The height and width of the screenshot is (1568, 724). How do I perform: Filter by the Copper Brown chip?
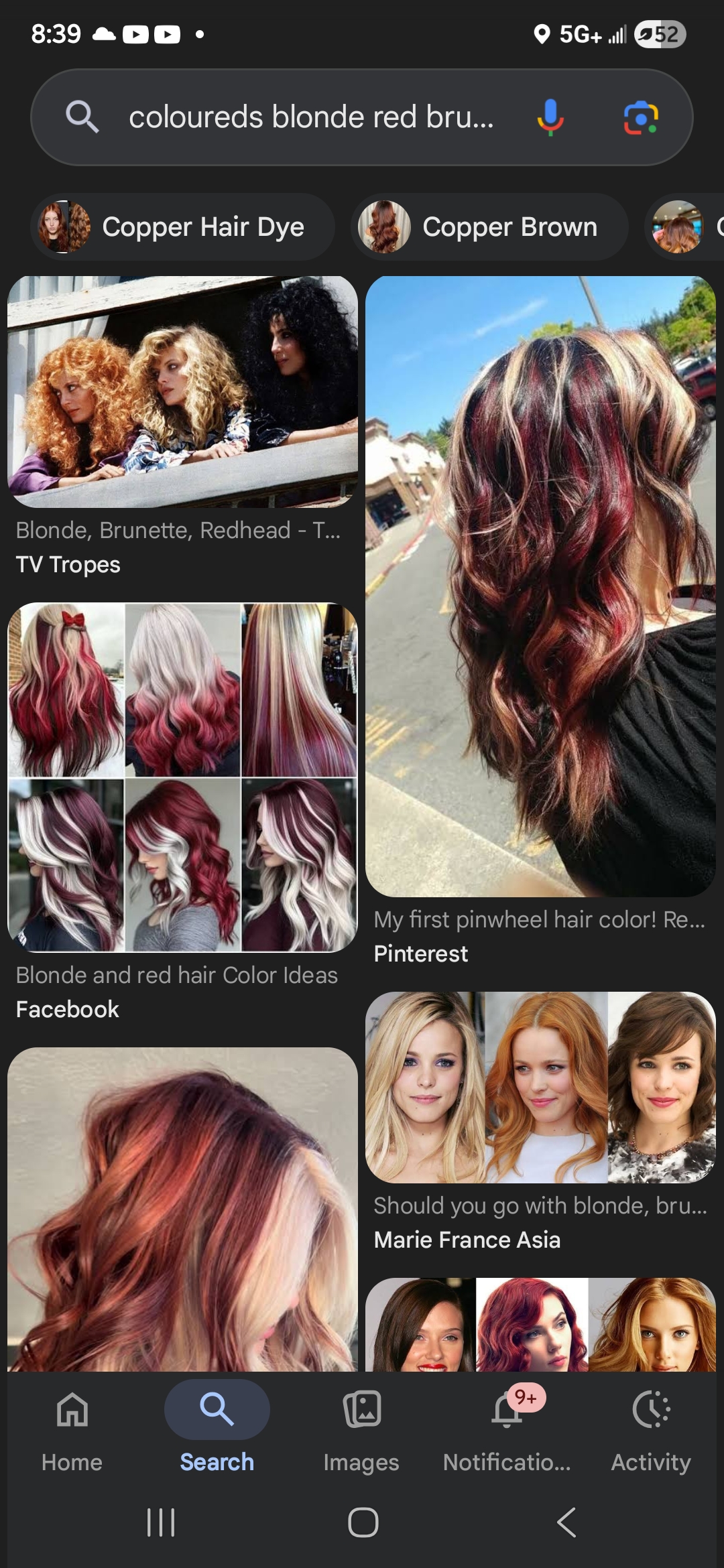tap(489, 227)
